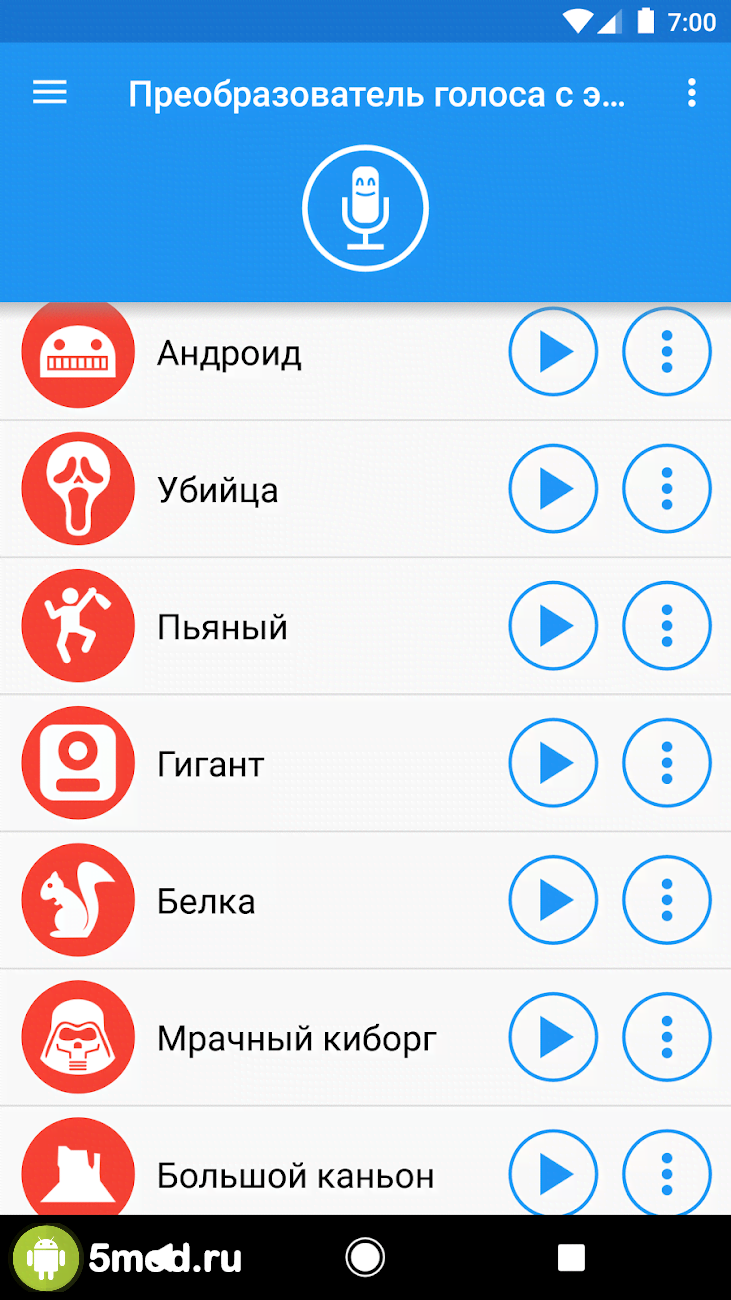This screenshot has width=731, height=1300.
Task: Open the hamburger drawer menu
Action: [x=50, y=94]
